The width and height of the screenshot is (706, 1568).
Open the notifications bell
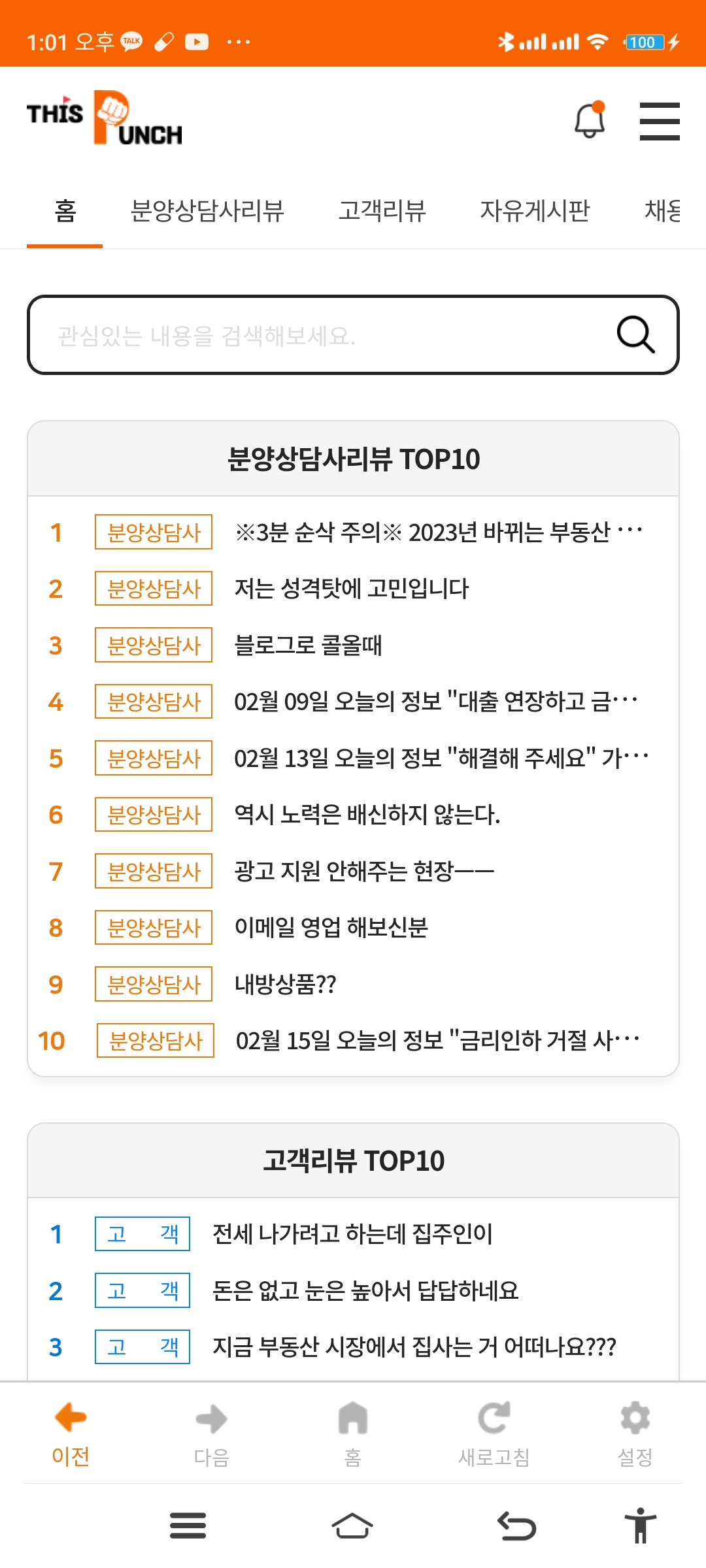point(589,120)
